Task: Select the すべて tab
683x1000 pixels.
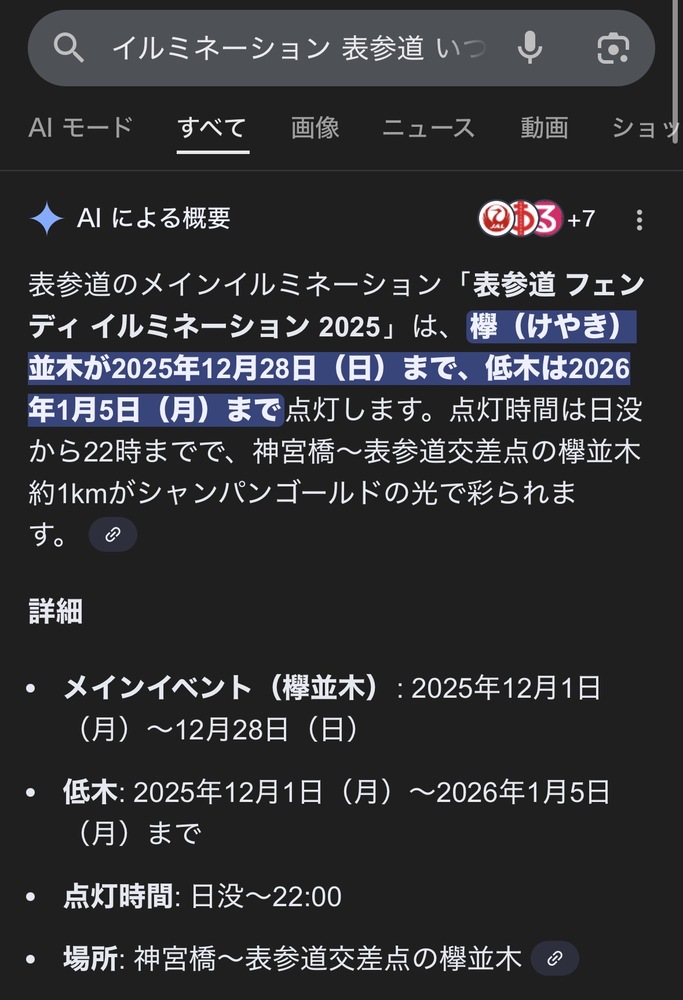Action: (212, 128)
